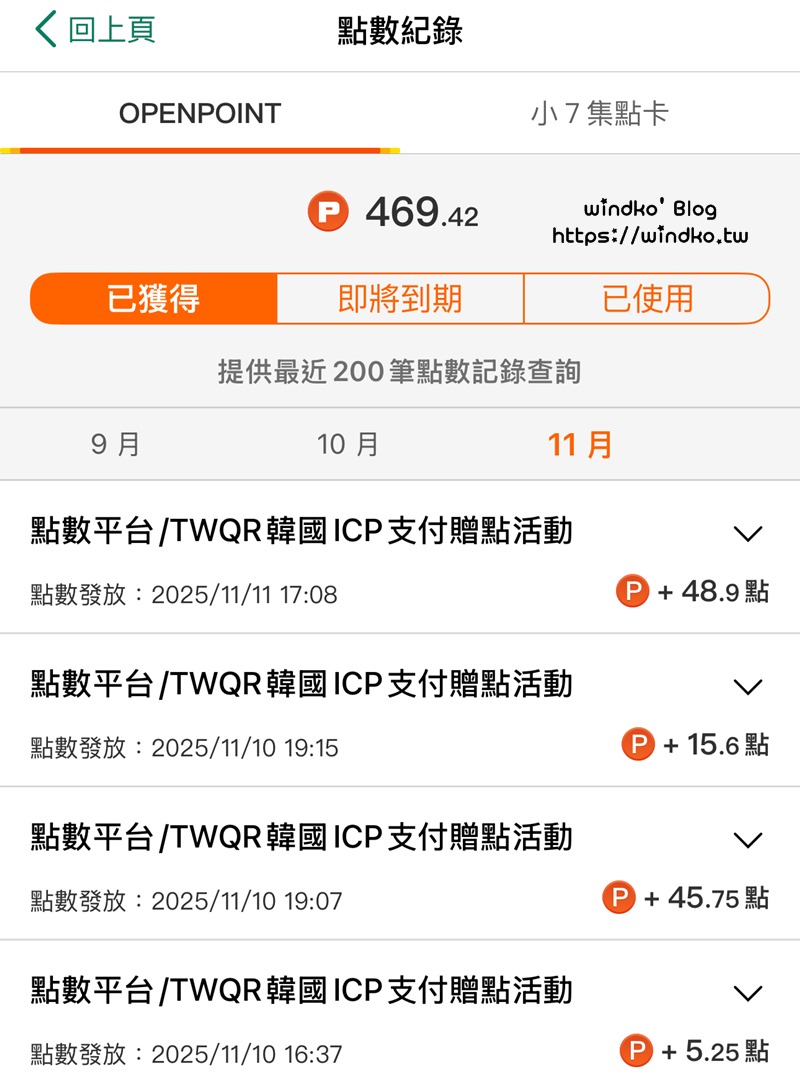This screenshot has height=1088, width=800.
Task: Switch to the OPENPOINT tab
Action: 200,114
